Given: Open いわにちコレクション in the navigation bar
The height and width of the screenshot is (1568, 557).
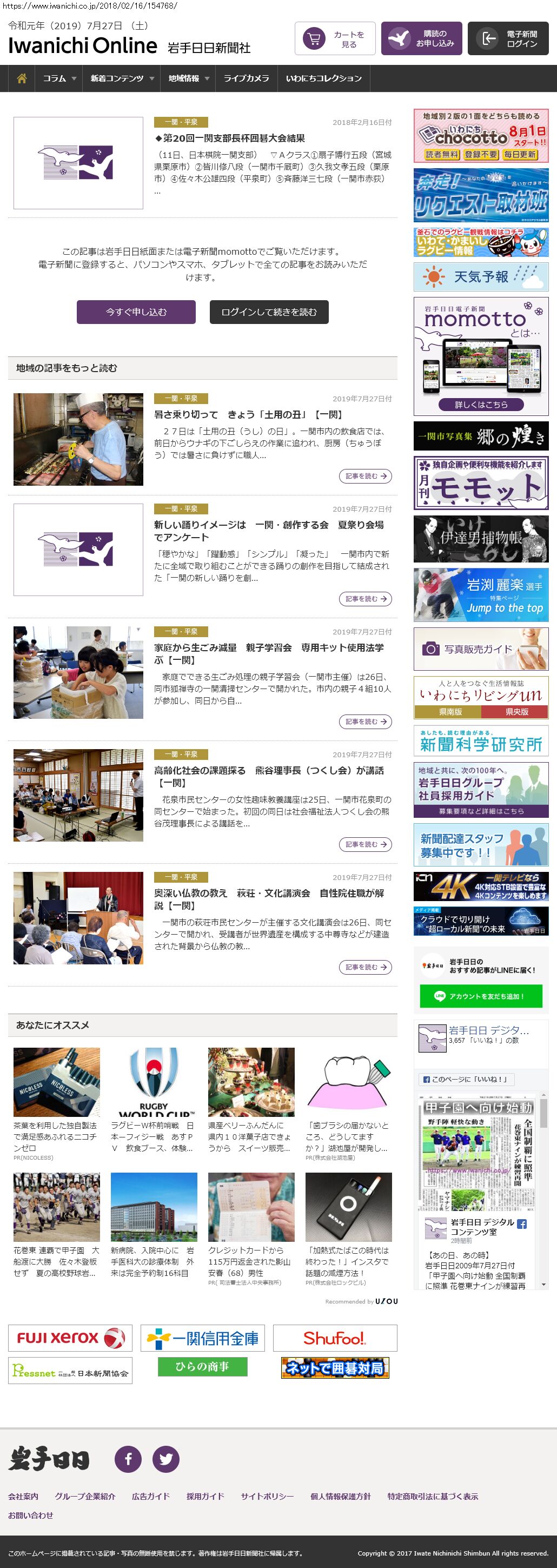Looking at the screenshot, I should click(323, 78).
